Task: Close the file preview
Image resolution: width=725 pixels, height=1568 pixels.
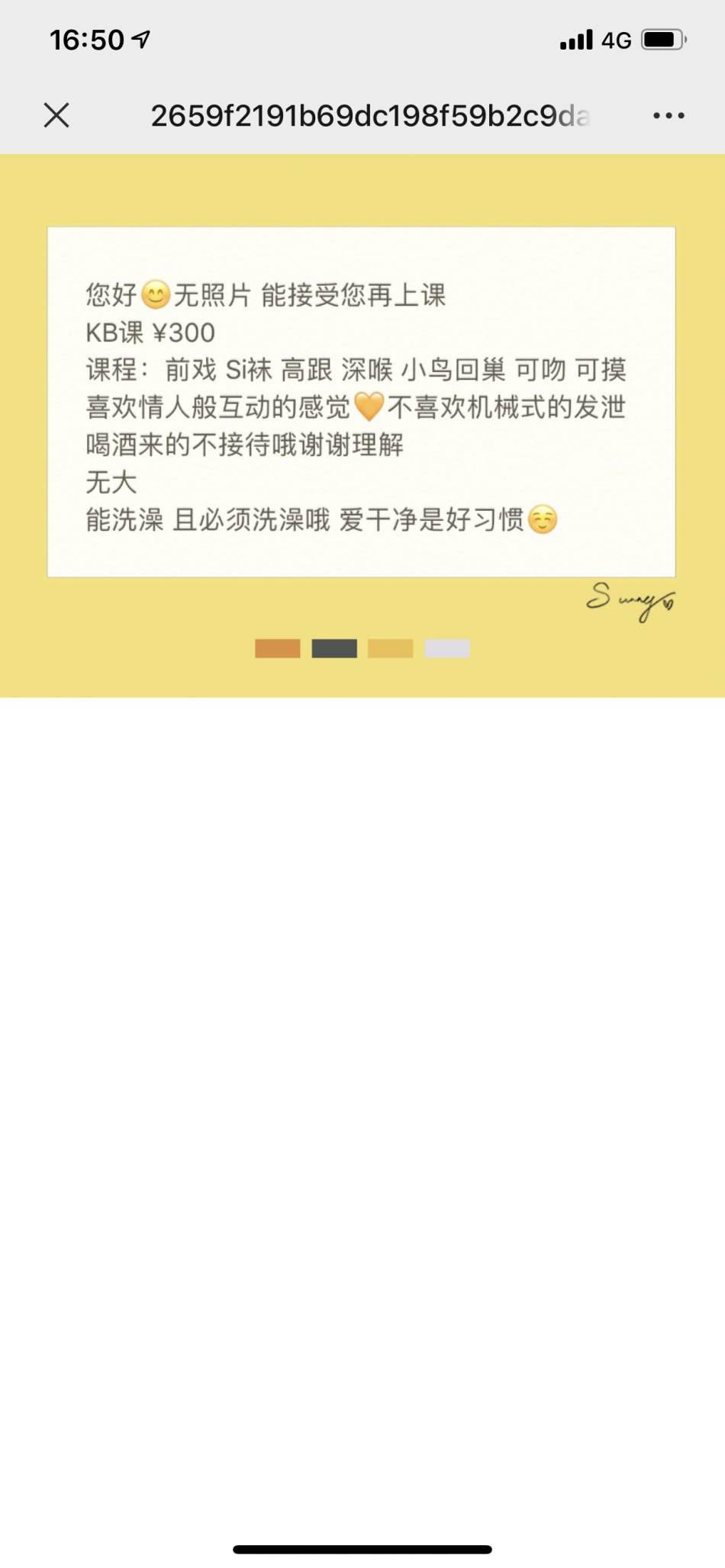Action: tap(56, 116)
